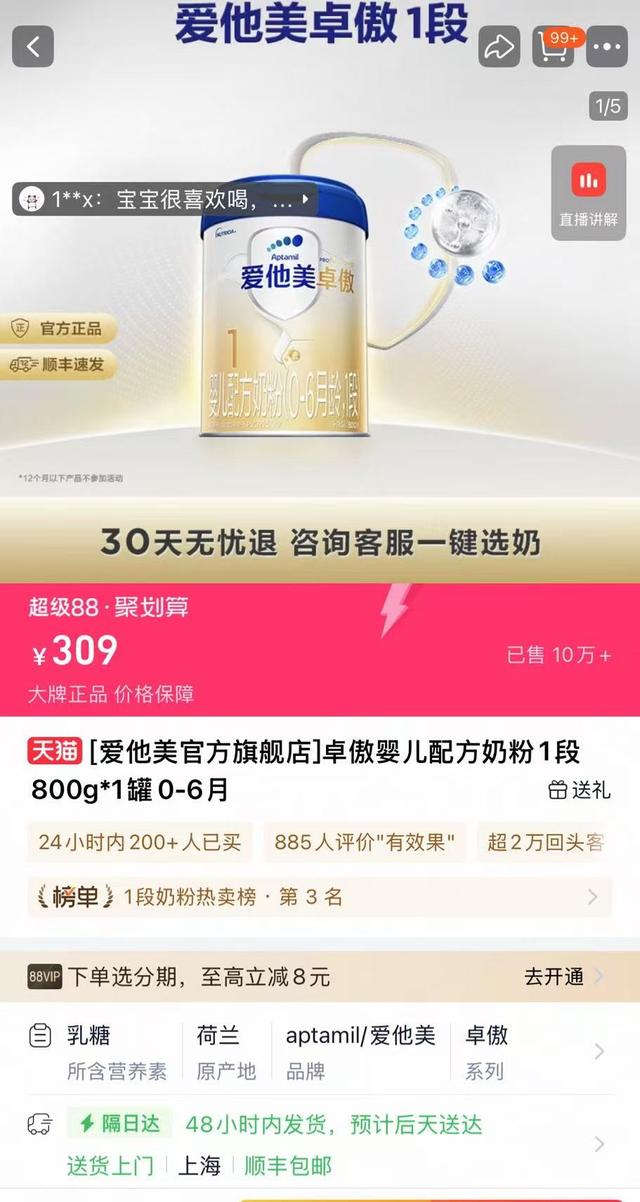The image size is (640, 1202).
Task: Share this product listing
Action: coord(499,47)
